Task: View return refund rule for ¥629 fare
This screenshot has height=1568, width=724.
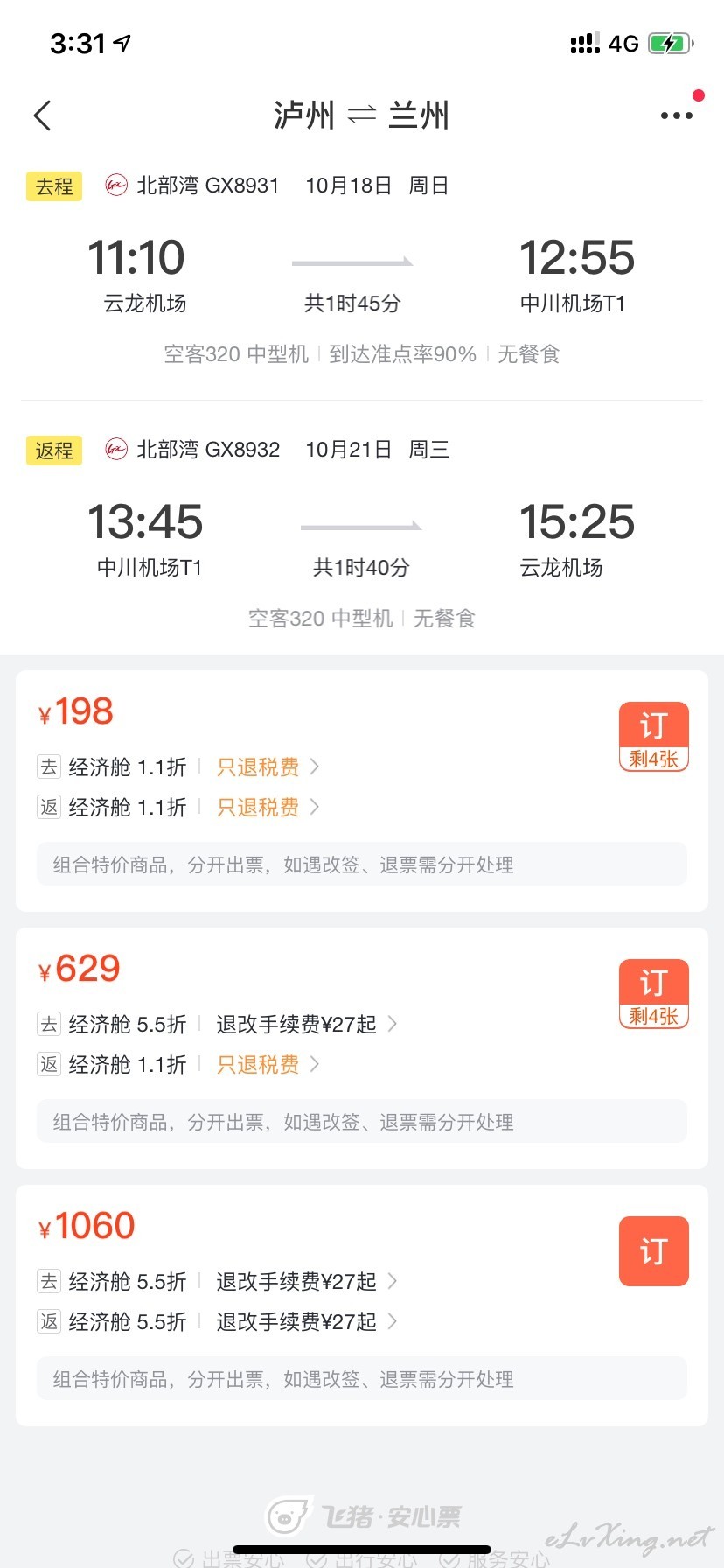Action: point(268,1065)
